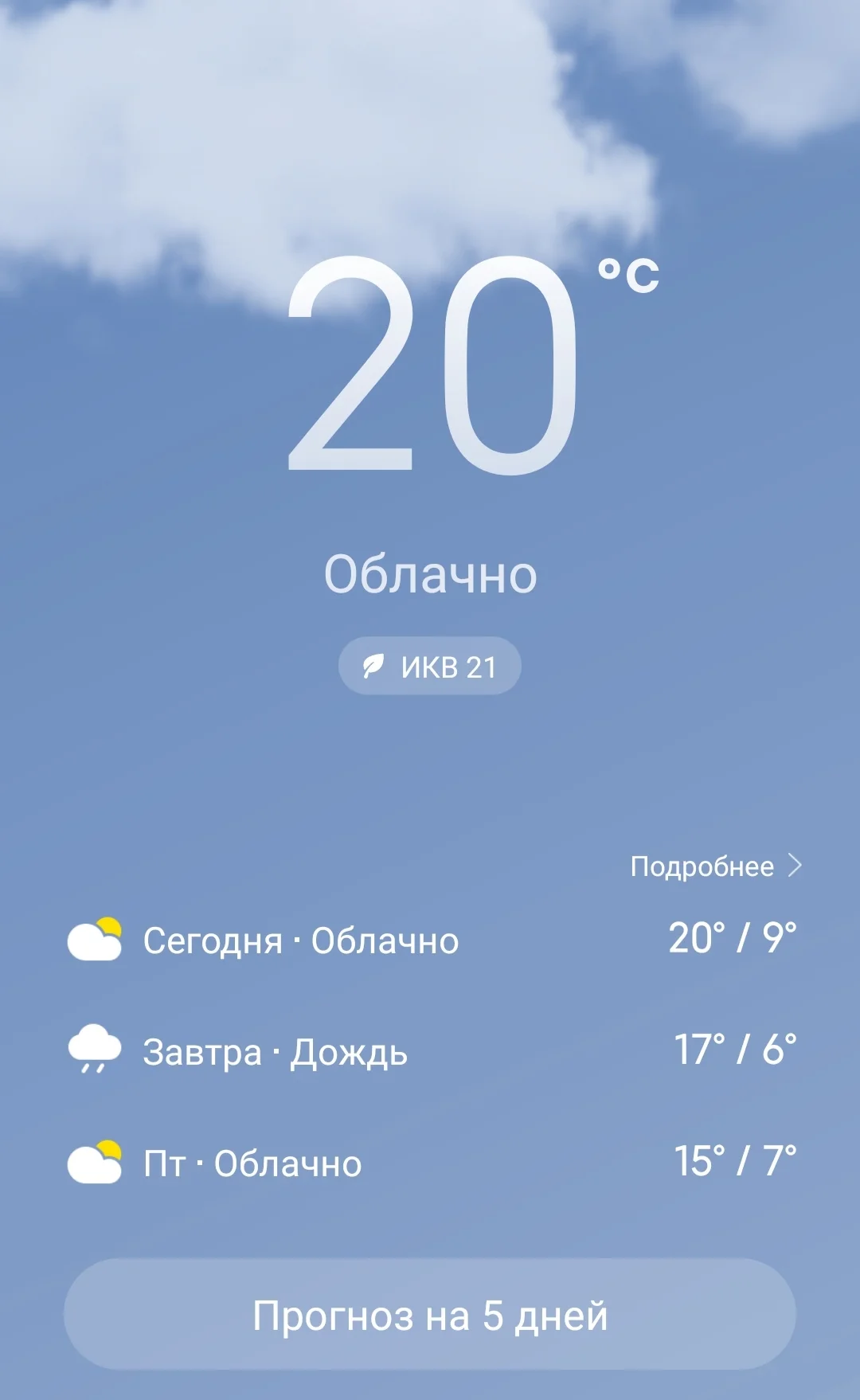Open tomorrow's rain forecast row Завтра
The image size is (860, 1400).
pyautogui.click(x=430, y=1052)
